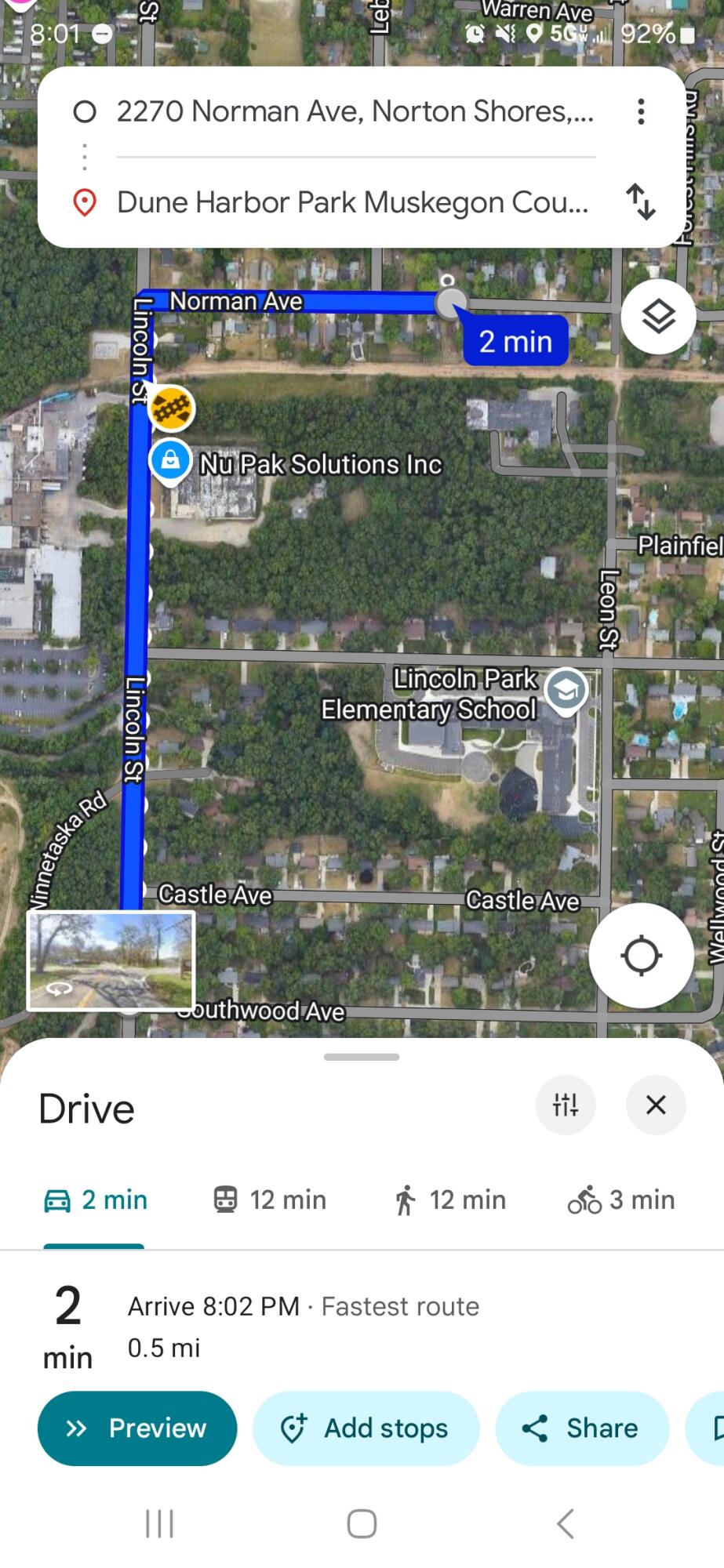The height and width of the screenshot is (1568, 724).
Task: Open the Street View thumbnail
Action: (111, 960)
